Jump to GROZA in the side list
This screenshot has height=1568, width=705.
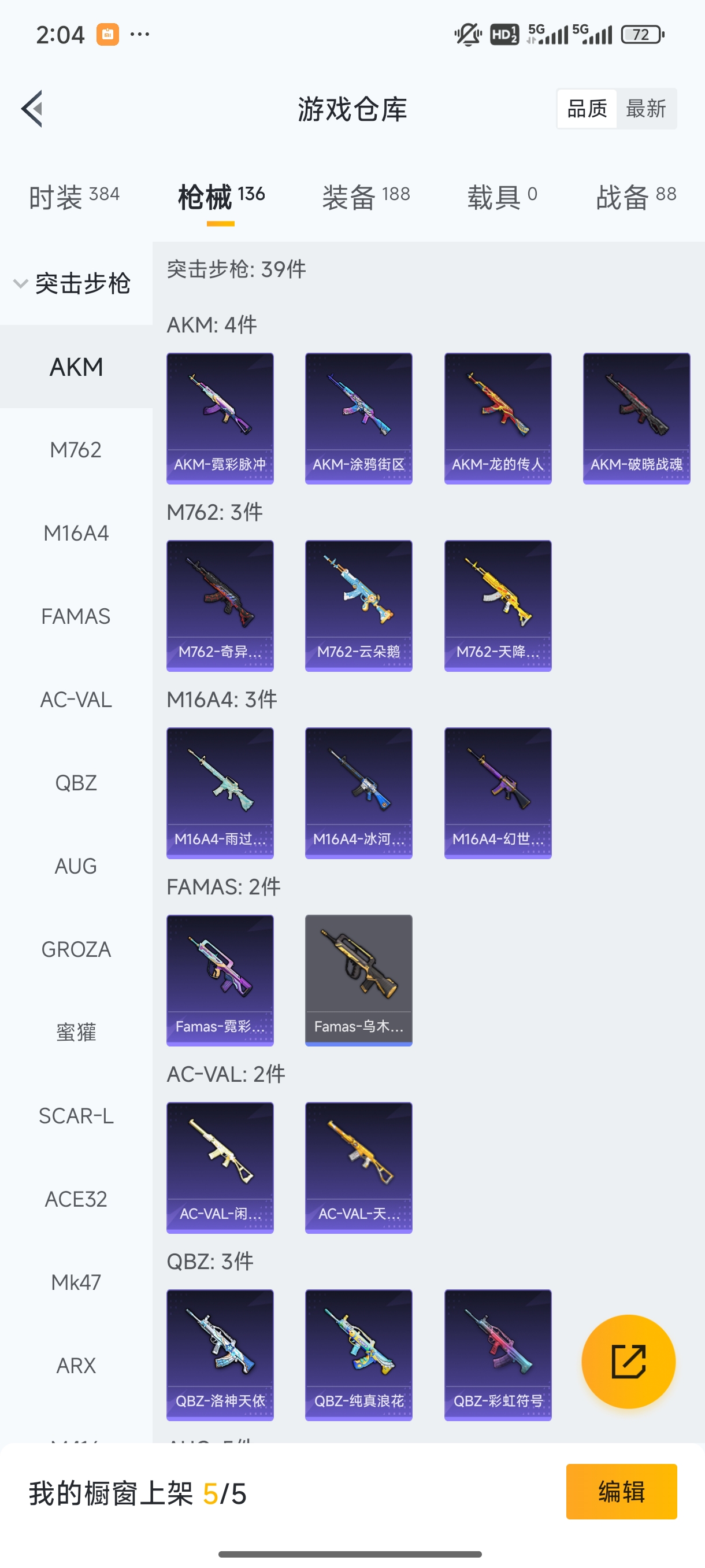76,949
